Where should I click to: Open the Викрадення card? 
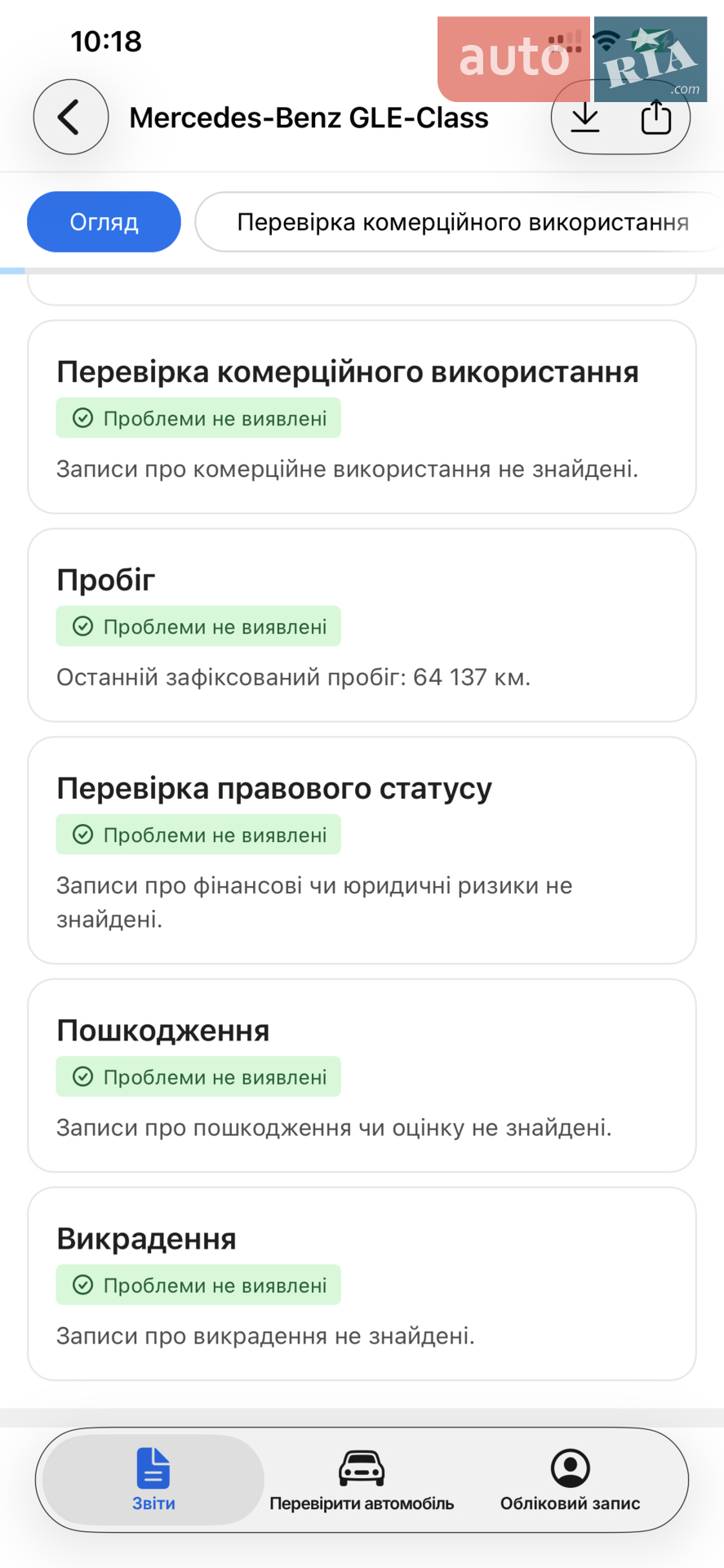(x=362, y=1284)
